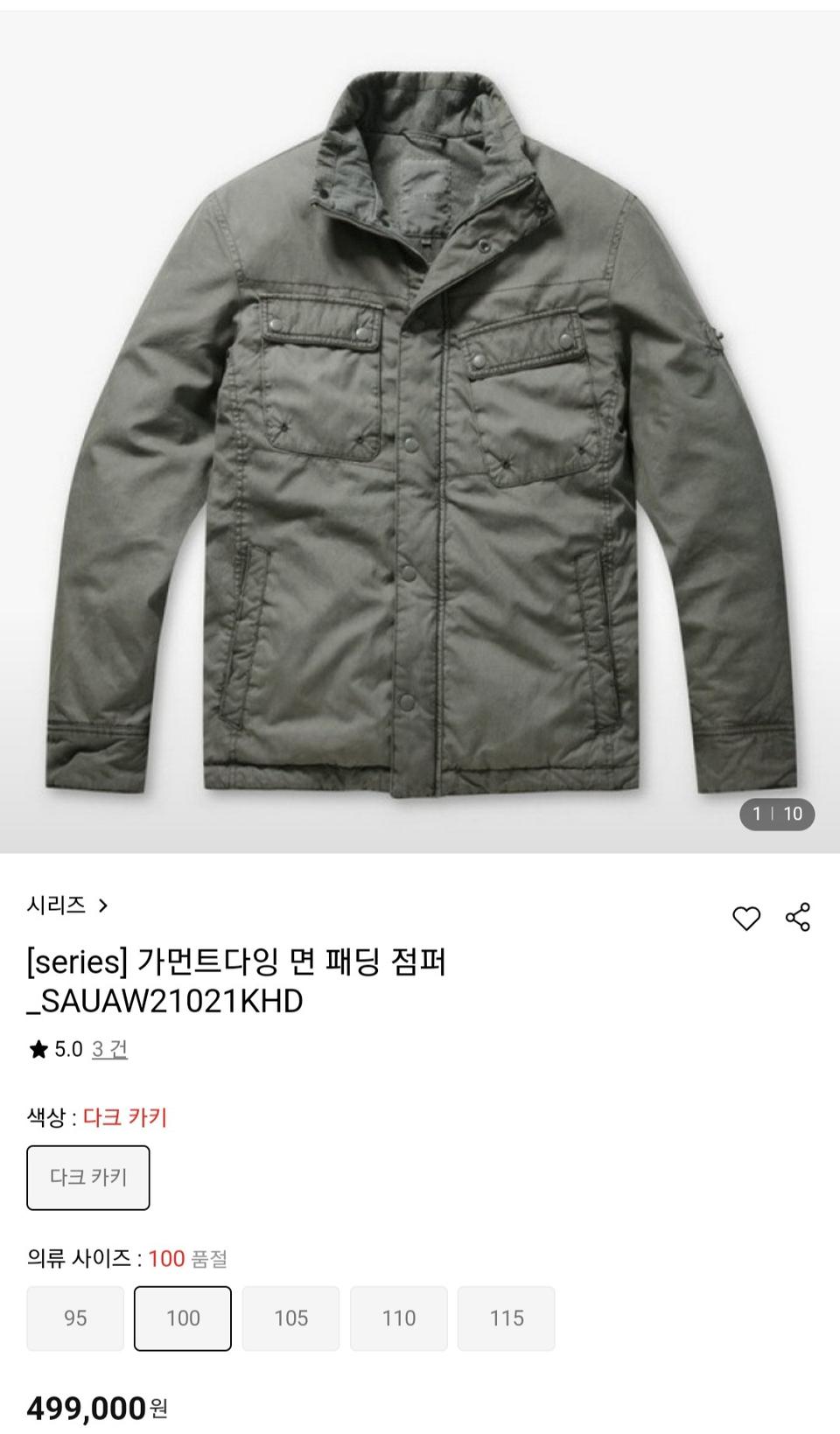840x1434 pixels.
Task: Select the 다크 카키 color option
Action: (87, 1177)
